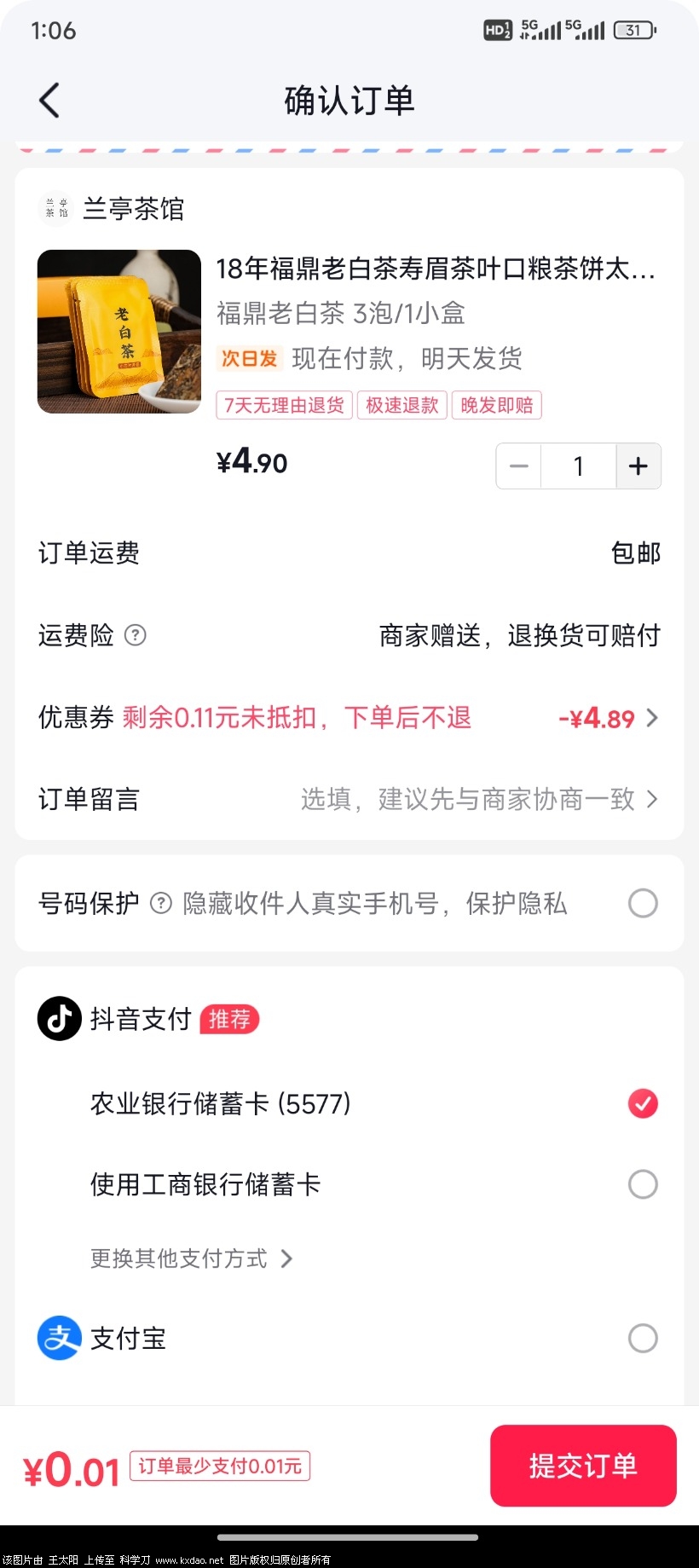Show the 号码保护 help info

coord(161,903)
